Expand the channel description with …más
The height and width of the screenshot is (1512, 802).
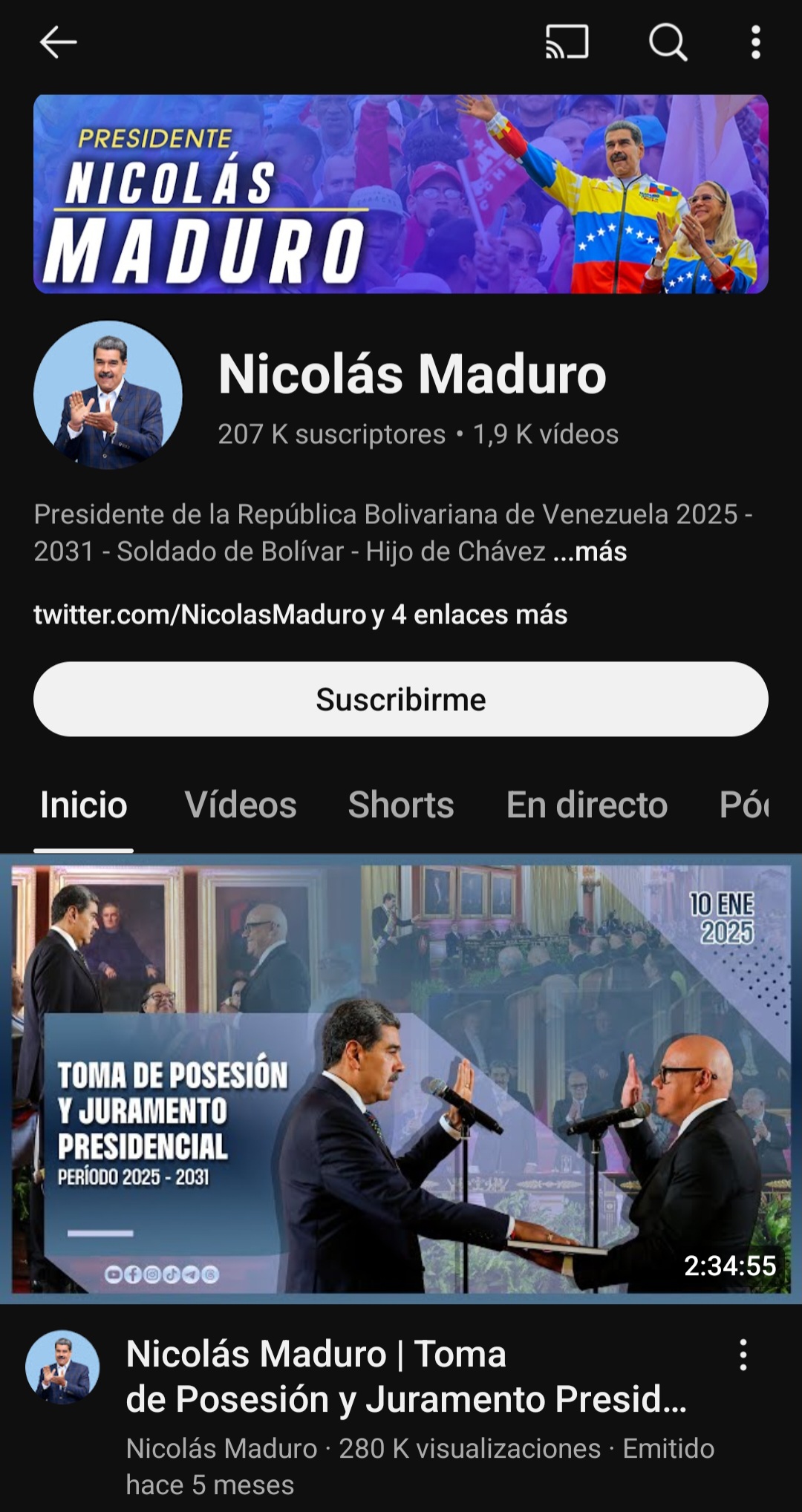(590, 552)
